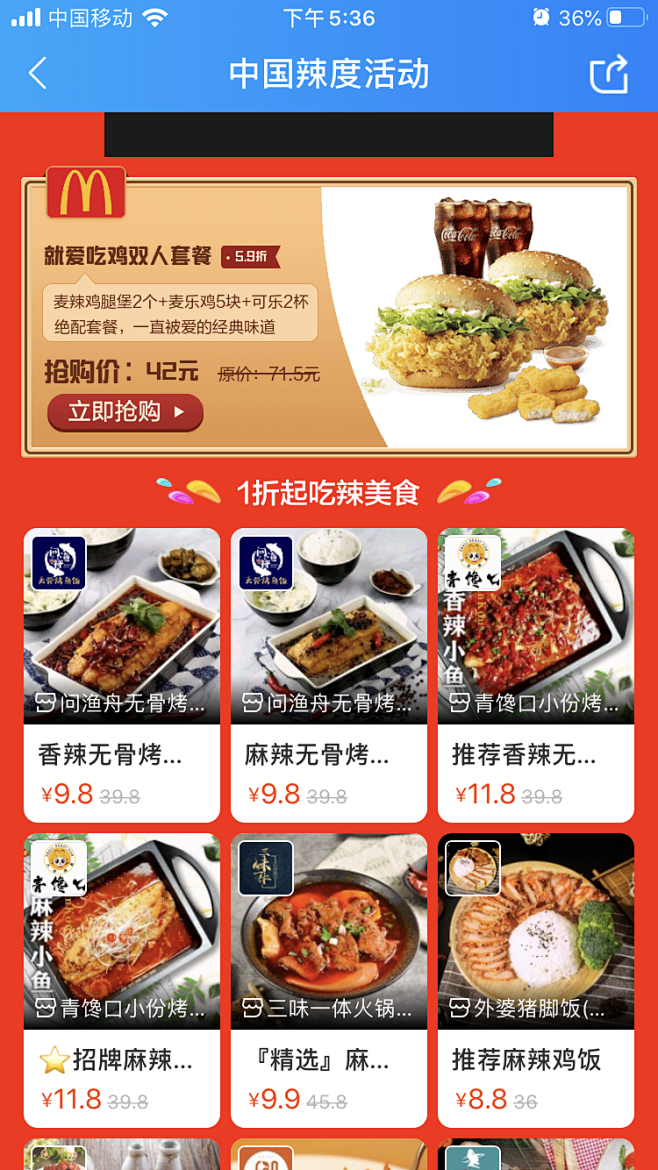The height and width of the screenshot is (1170, 658).
Task: View the 招牌麻辣 product card
Action: pos(121,978)
